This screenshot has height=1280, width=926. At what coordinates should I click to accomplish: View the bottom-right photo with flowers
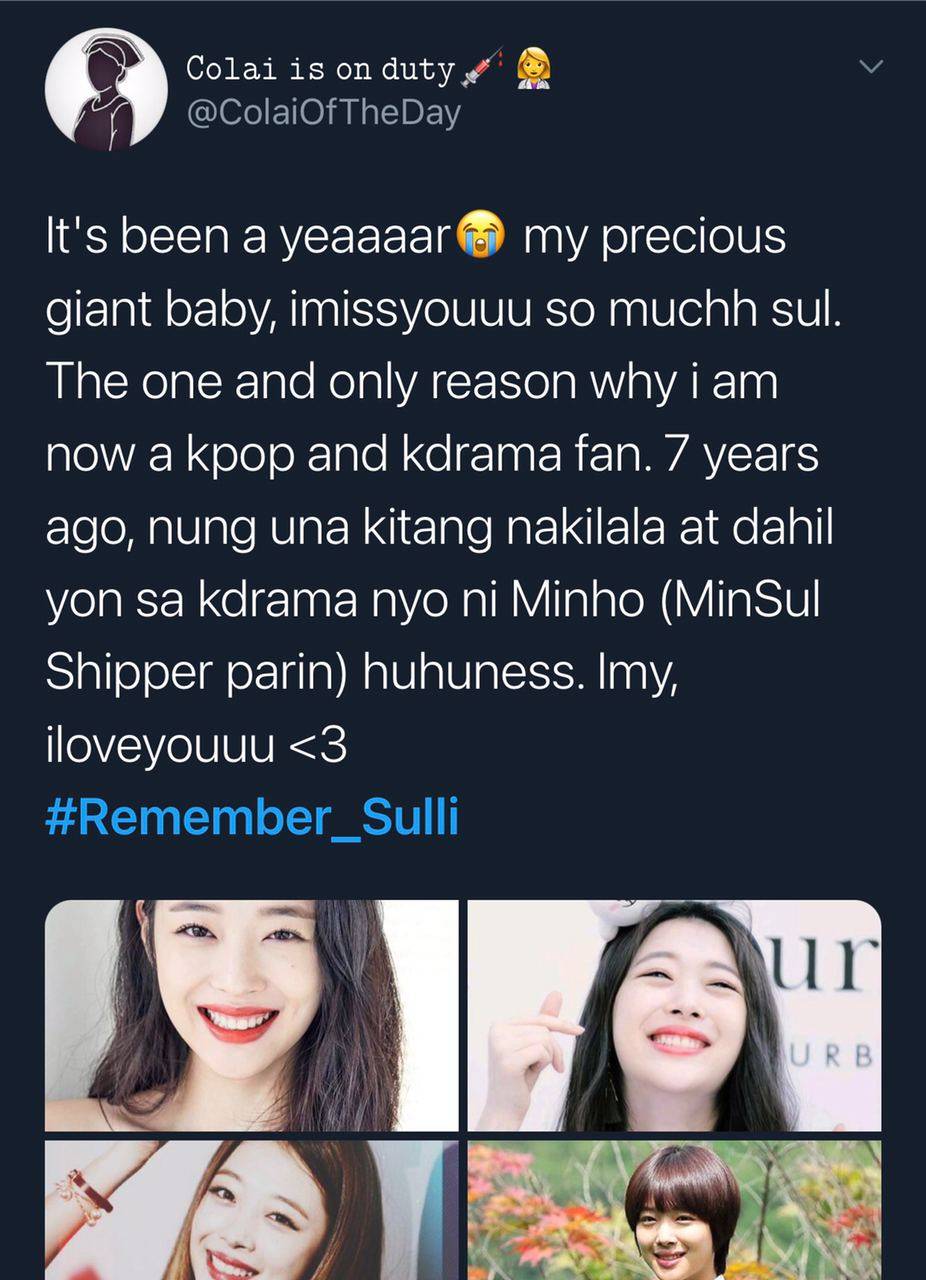674,1210
